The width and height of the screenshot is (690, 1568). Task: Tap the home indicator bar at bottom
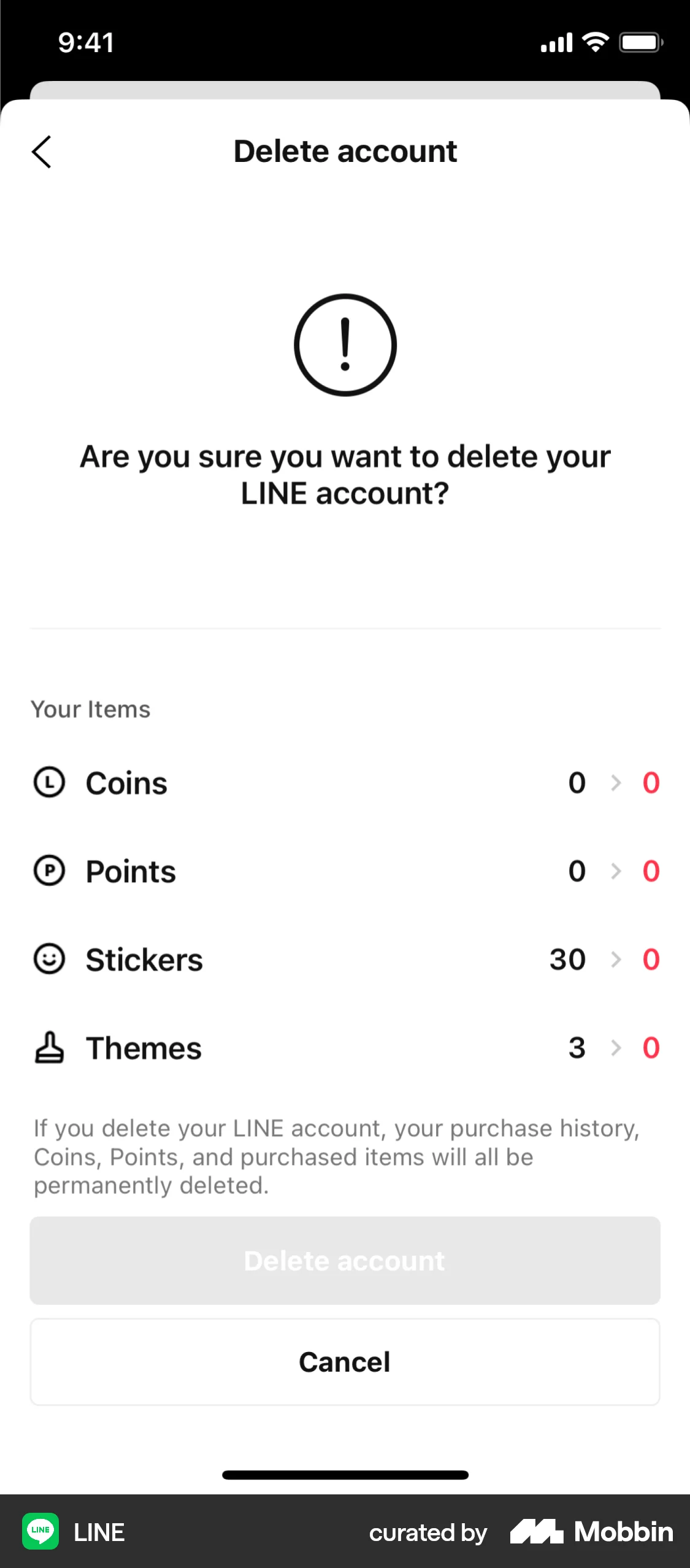tap(345, 1474)
